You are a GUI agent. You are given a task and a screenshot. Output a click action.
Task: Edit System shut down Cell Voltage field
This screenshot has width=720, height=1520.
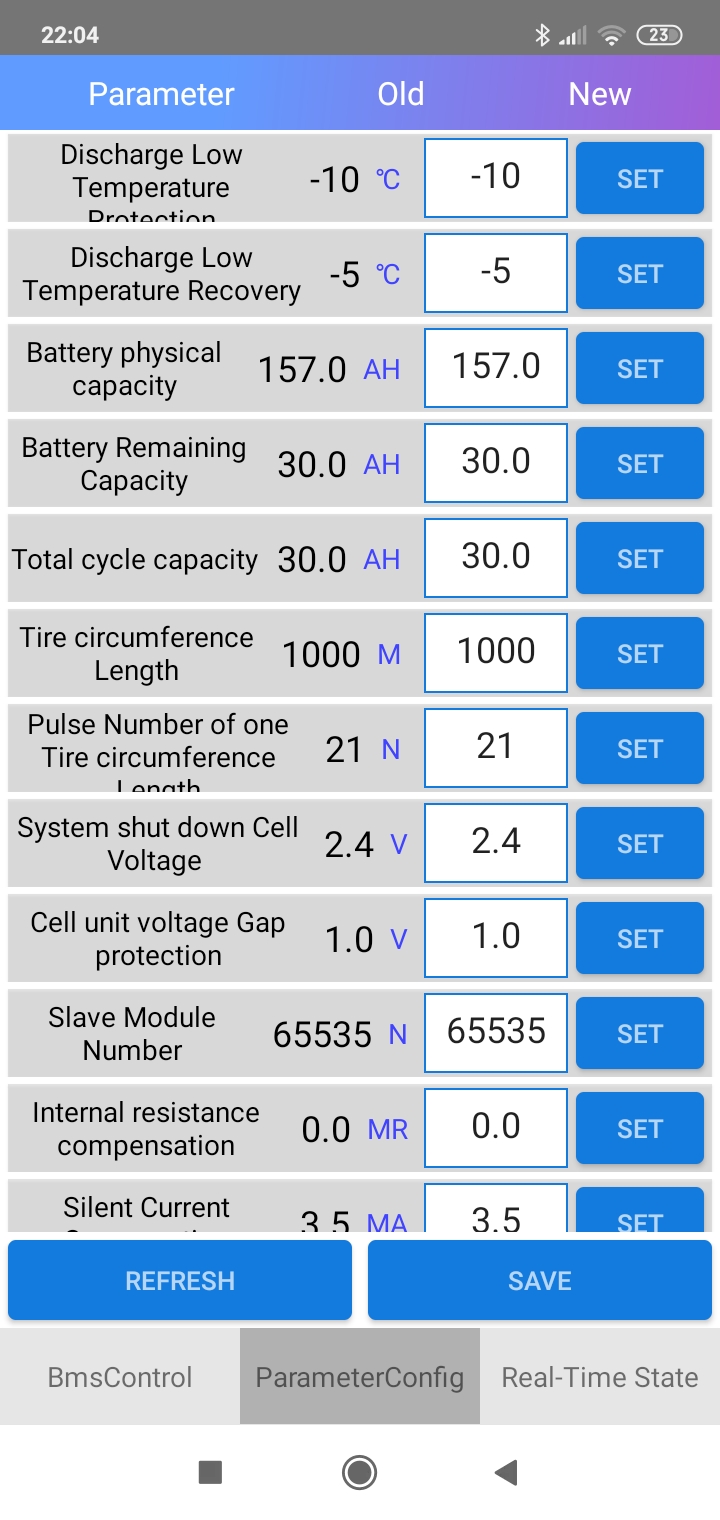(x=496, y=843)
